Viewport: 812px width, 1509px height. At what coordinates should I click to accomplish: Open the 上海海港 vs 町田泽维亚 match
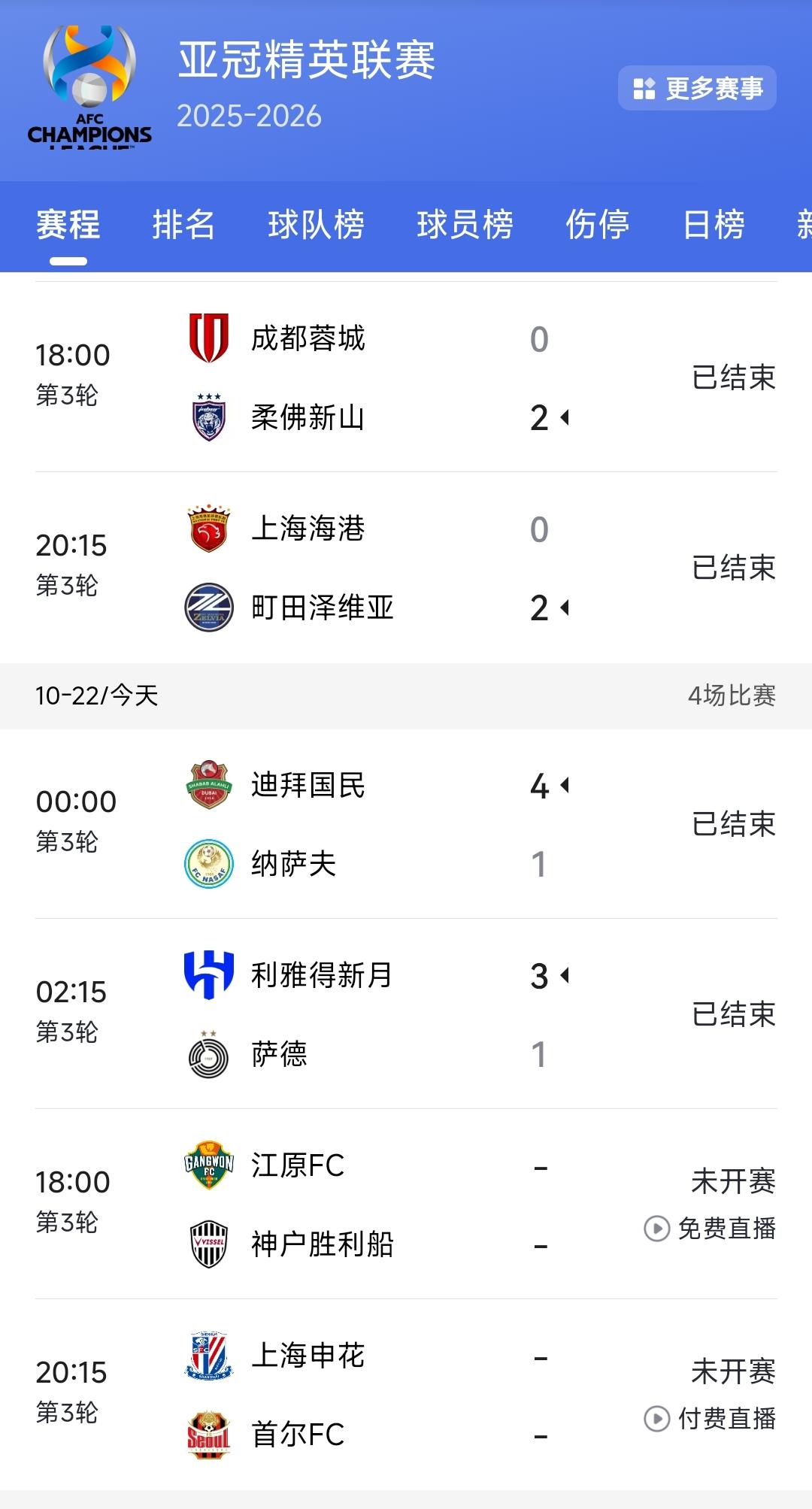376,568
